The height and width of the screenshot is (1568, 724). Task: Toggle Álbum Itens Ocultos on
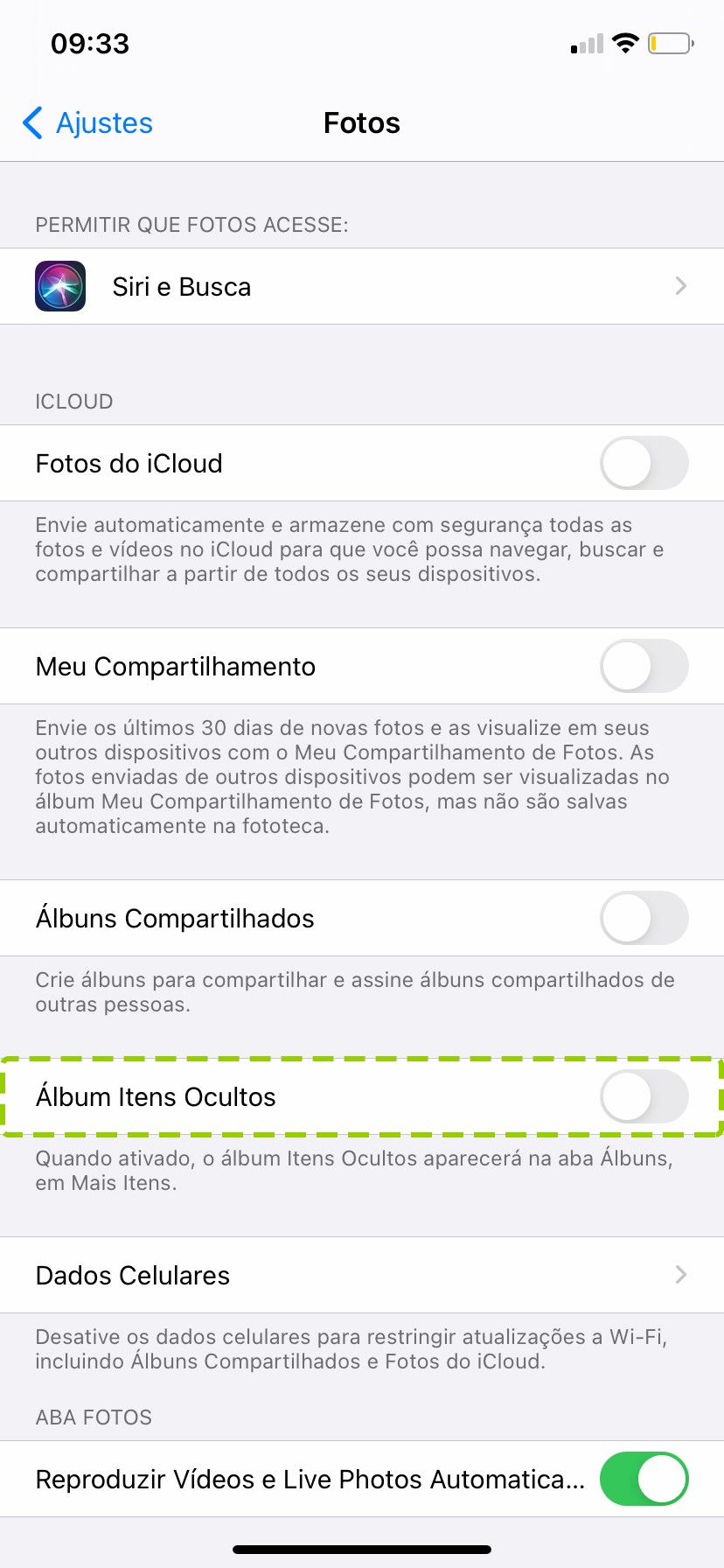[x=644, y=1097]
